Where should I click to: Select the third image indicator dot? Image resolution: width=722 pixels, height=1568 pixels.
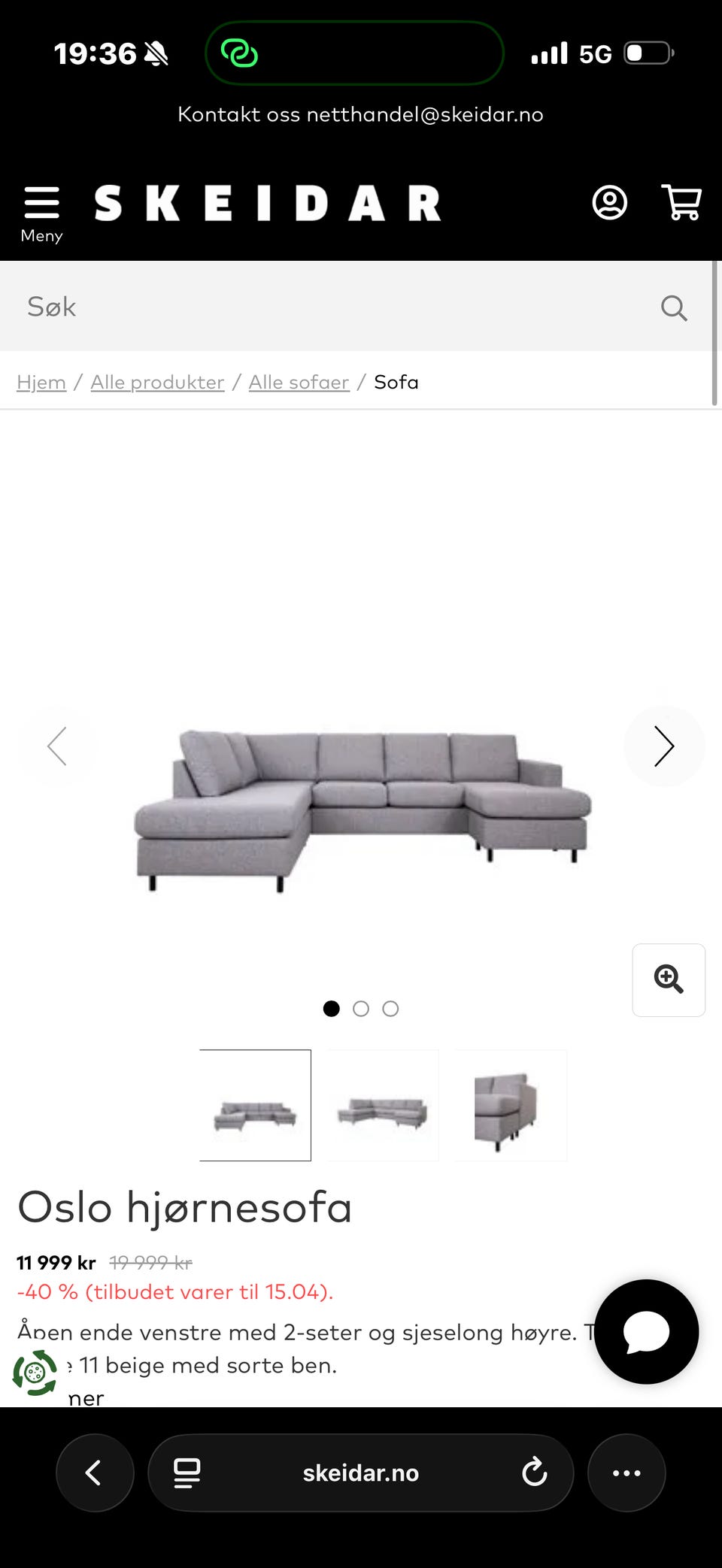(390, 1009)
